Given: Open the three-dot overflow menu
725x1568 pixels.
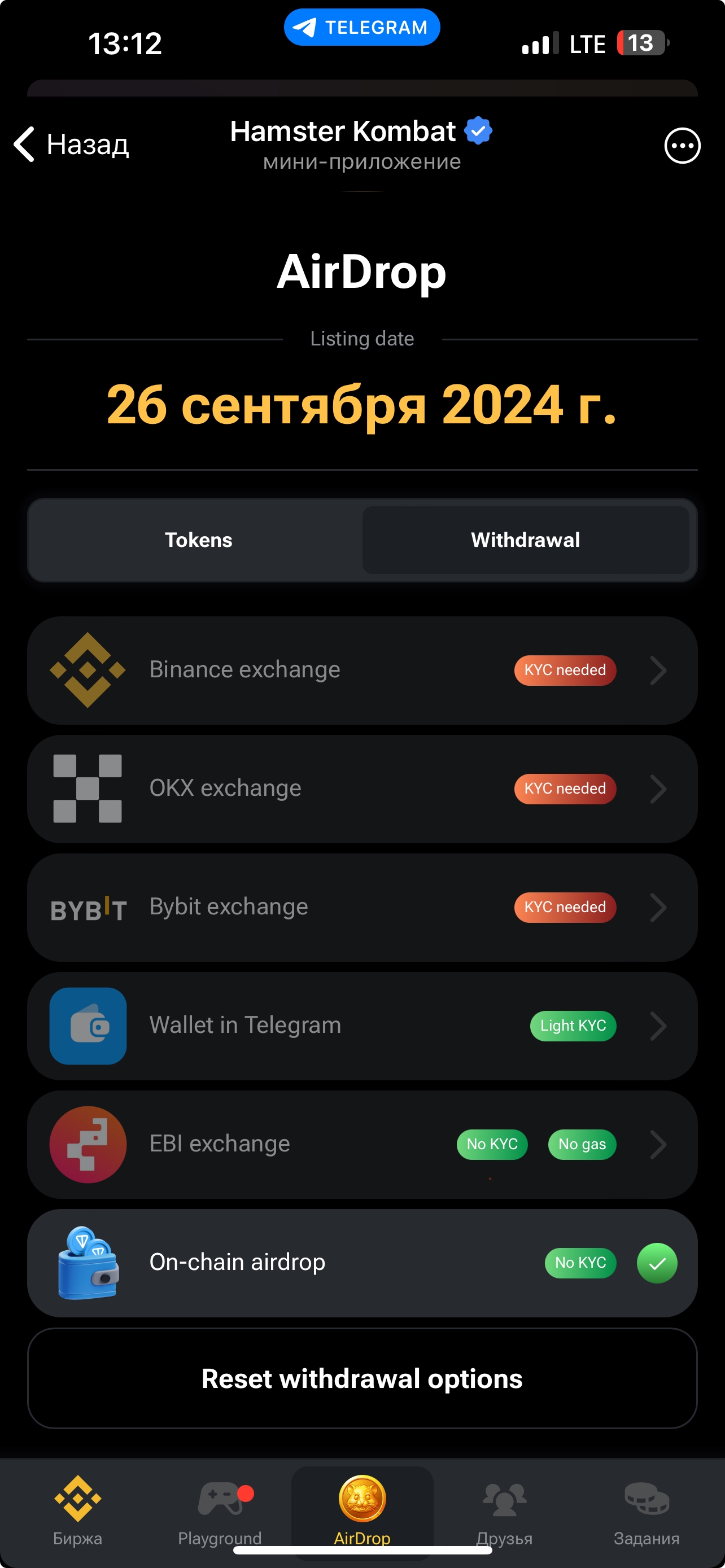Looking at the screenshot, I should 682,146.
